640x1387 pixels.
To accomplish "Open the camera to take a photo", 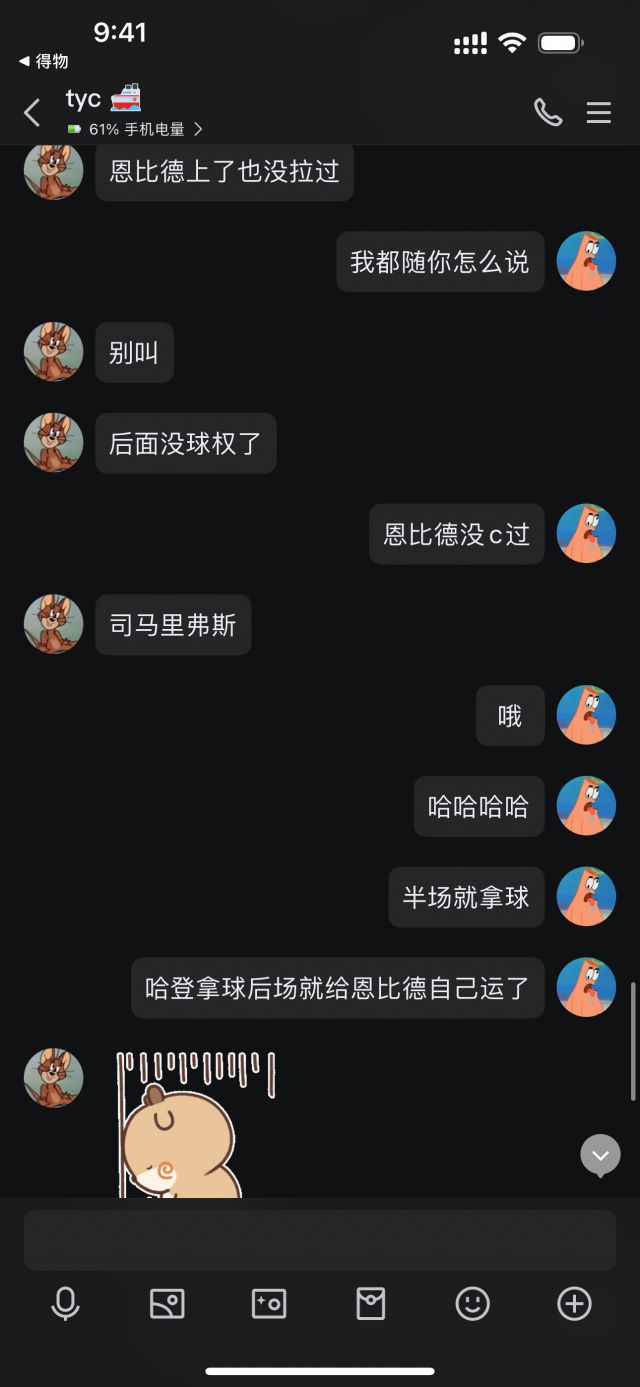I will (x=269, y=1304).
